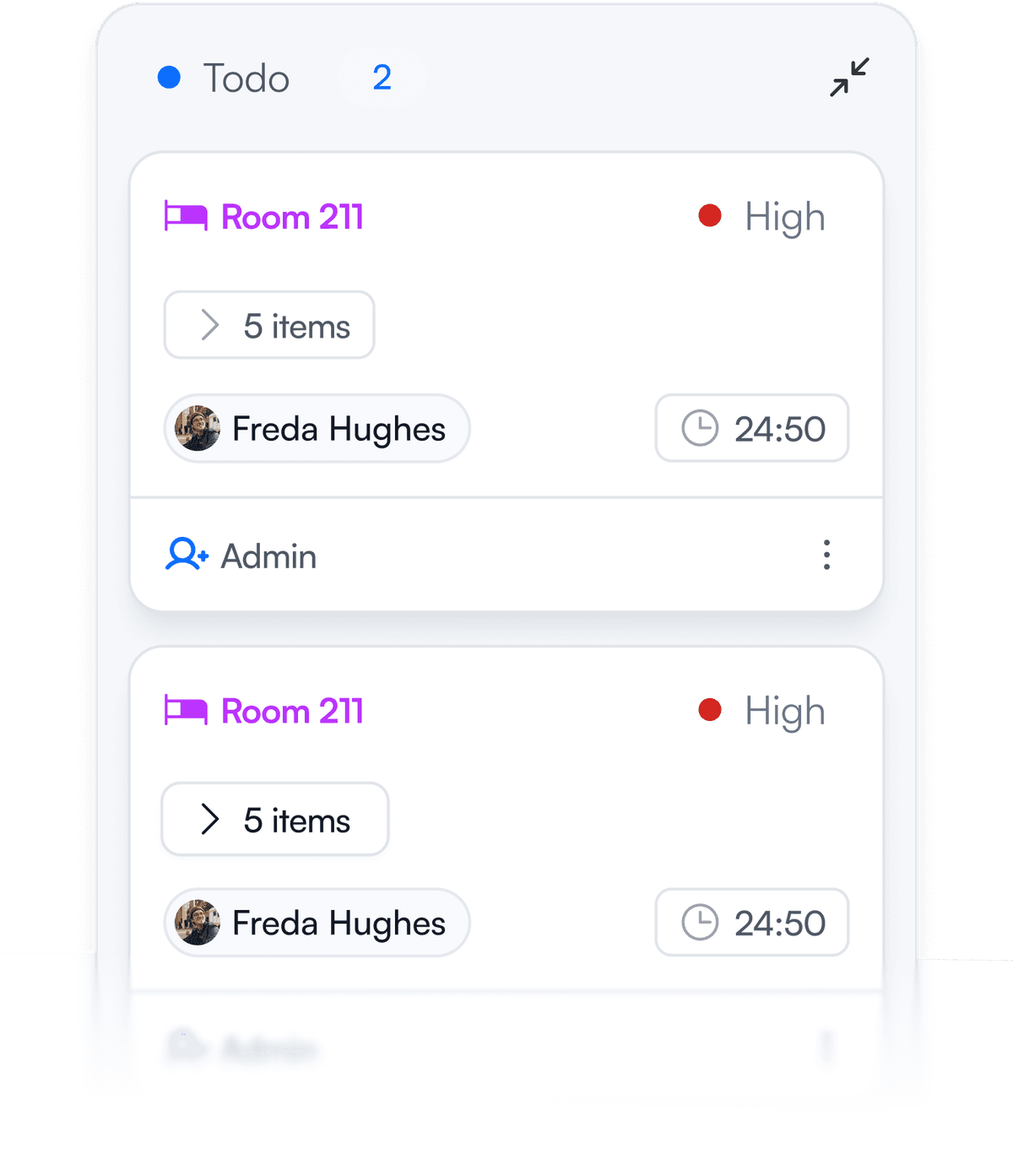Expand 5 items in the first Room 211 card
Screen dimensions: 1013x1176
[269, 326]
